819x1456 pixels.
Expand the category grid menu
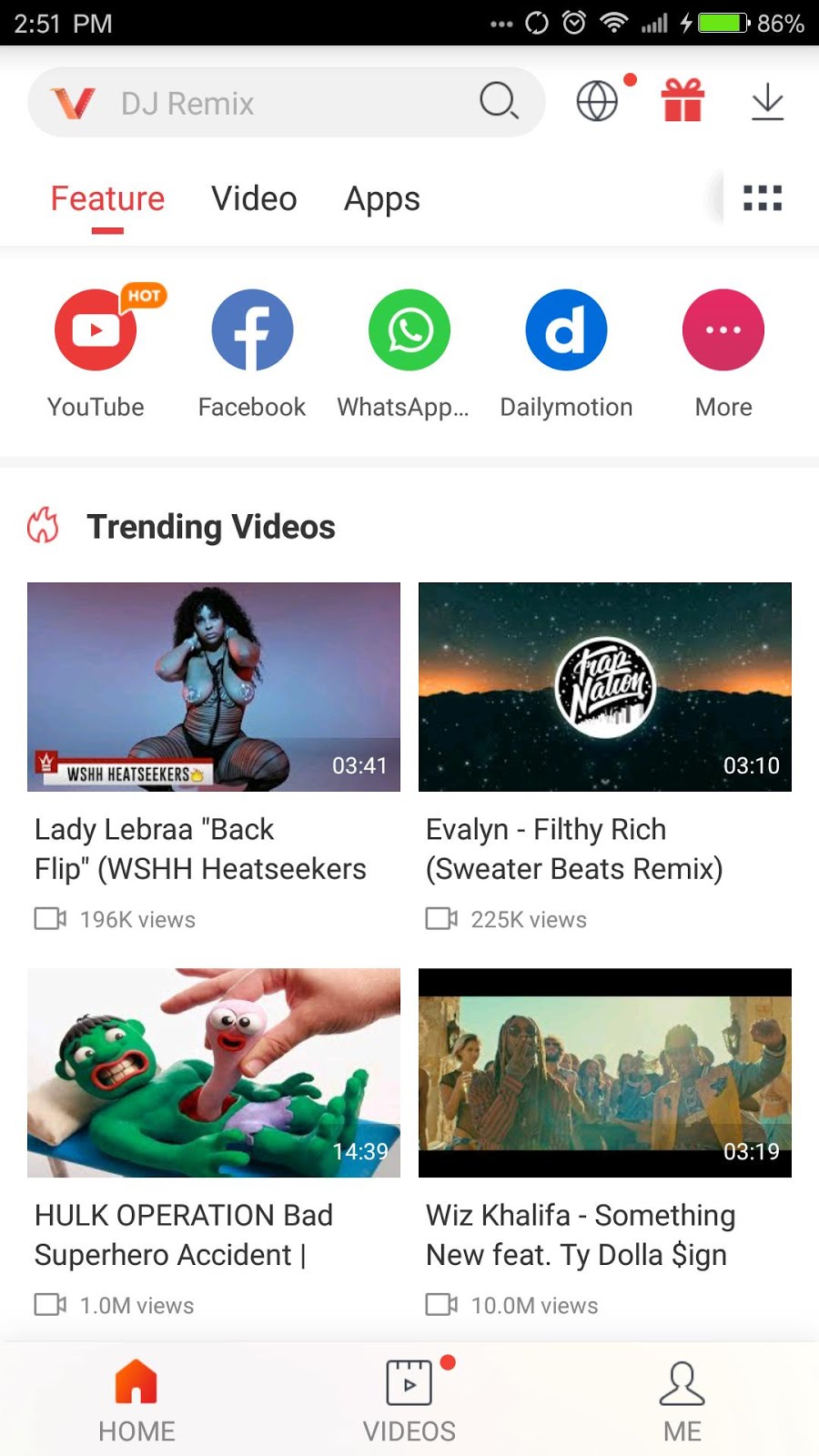[x=763, y=198]
